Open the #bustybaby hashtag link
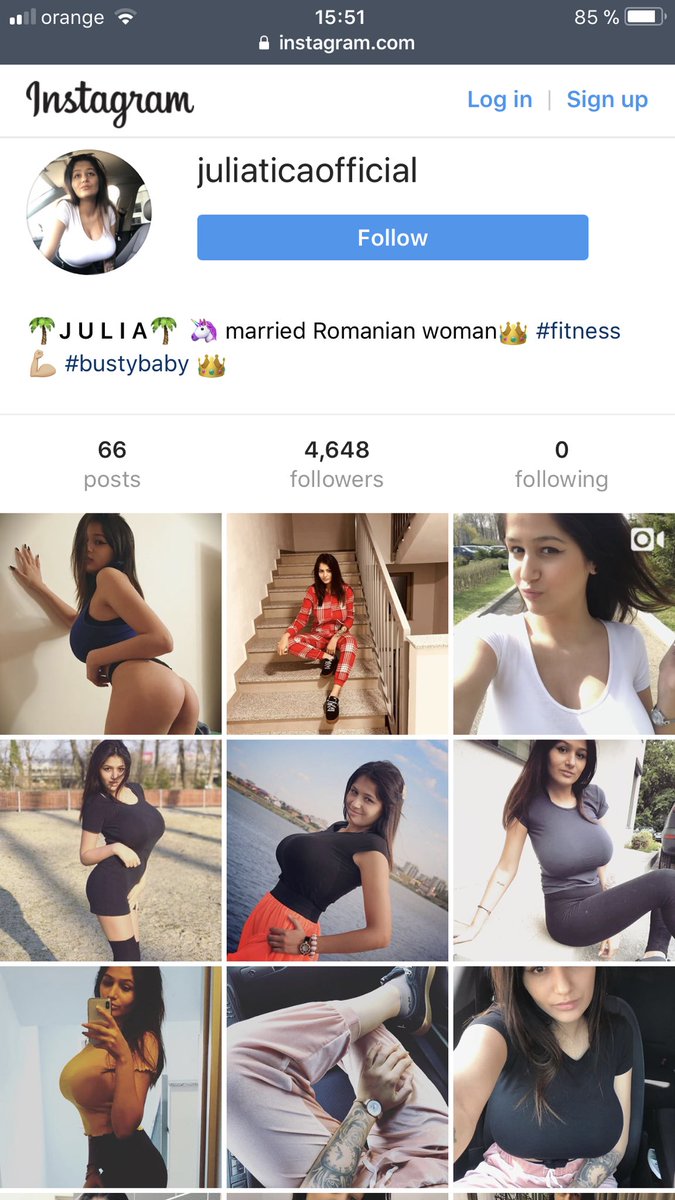The image size is (675, 1200). (x=127, y=364)
